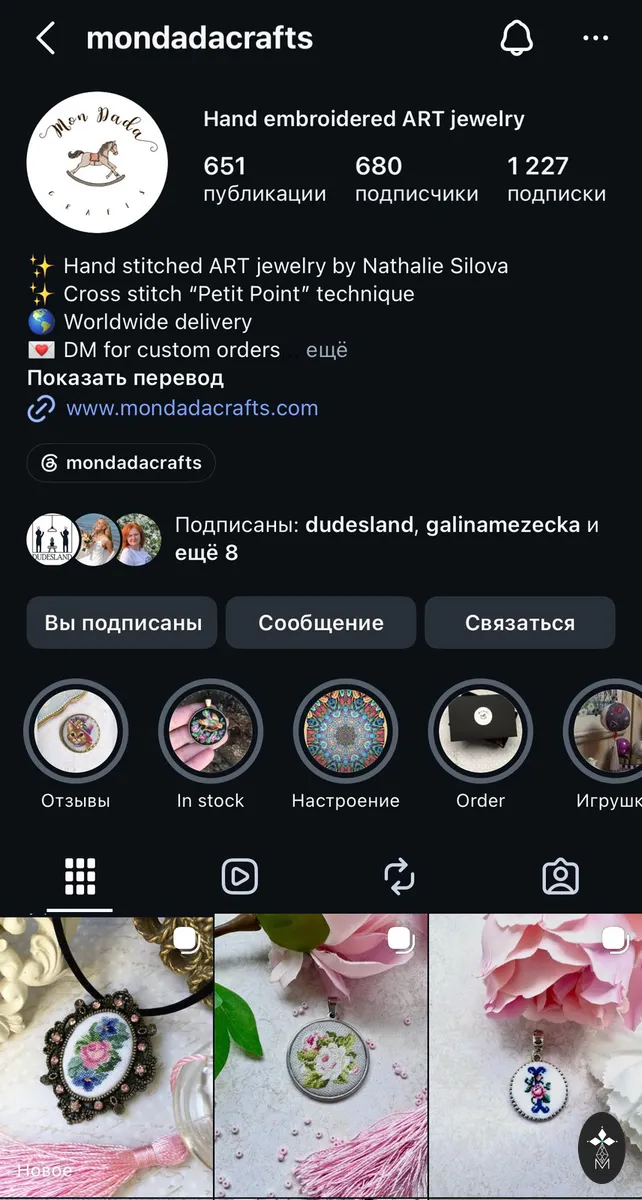Open the three-dot overflow menu

(x=595, y=38)
